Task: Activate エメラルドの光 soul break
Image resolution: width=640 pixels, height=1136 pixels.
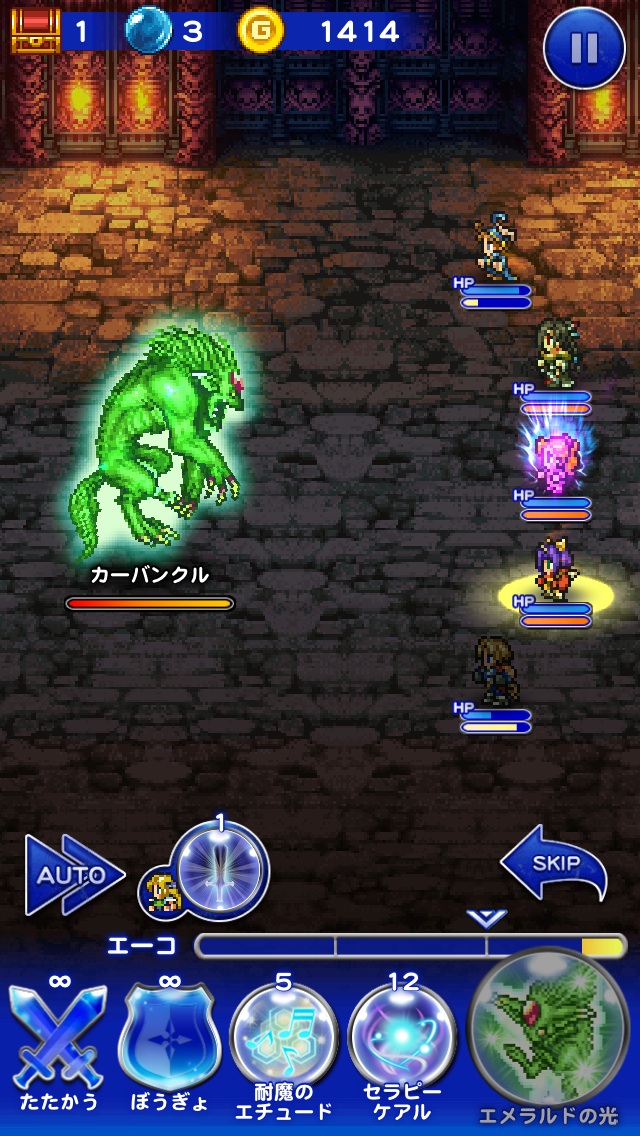Action: coord(547,1030)
